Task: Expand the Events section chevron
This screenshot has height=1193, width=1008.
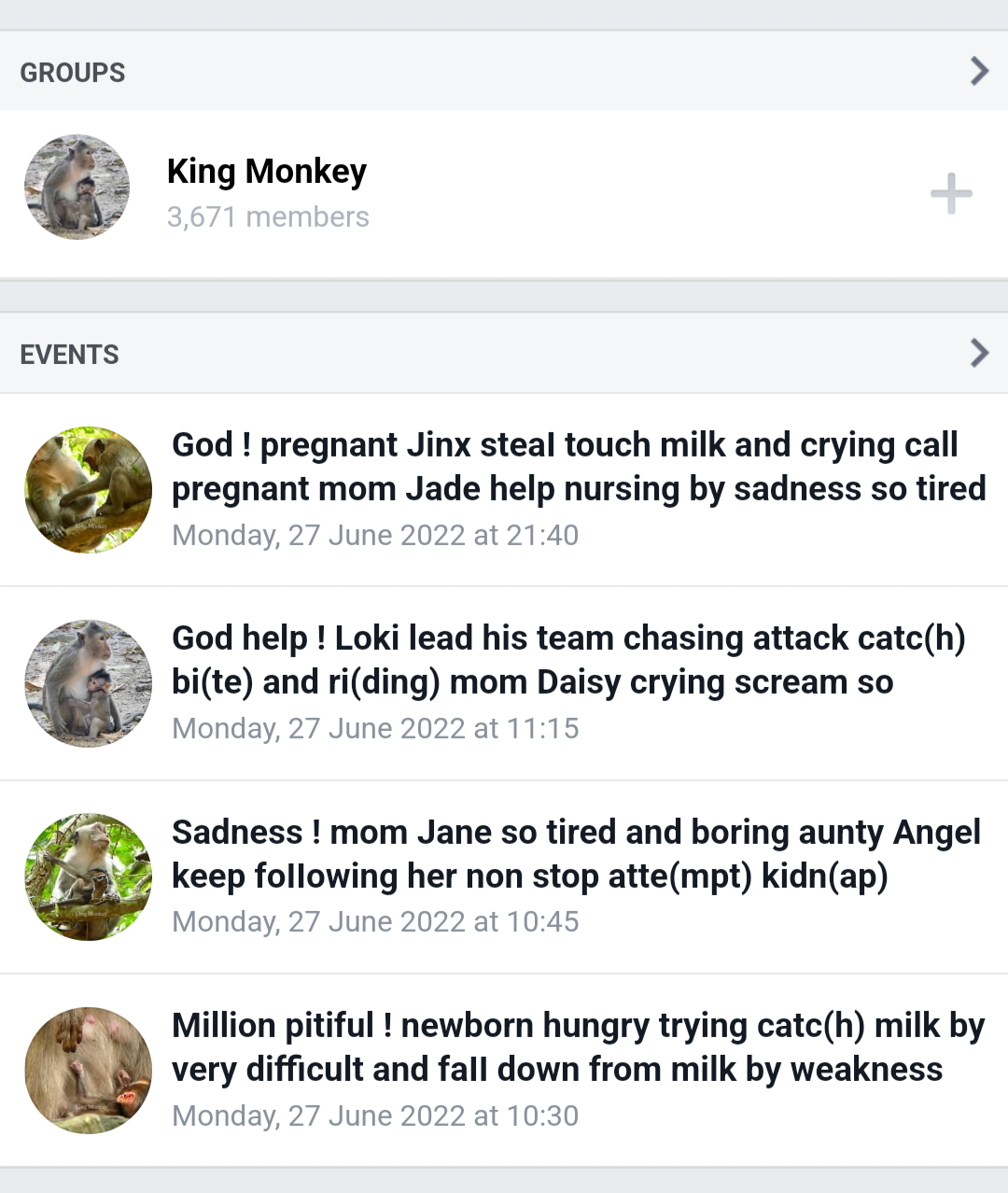Action: (x=978, y=353)
